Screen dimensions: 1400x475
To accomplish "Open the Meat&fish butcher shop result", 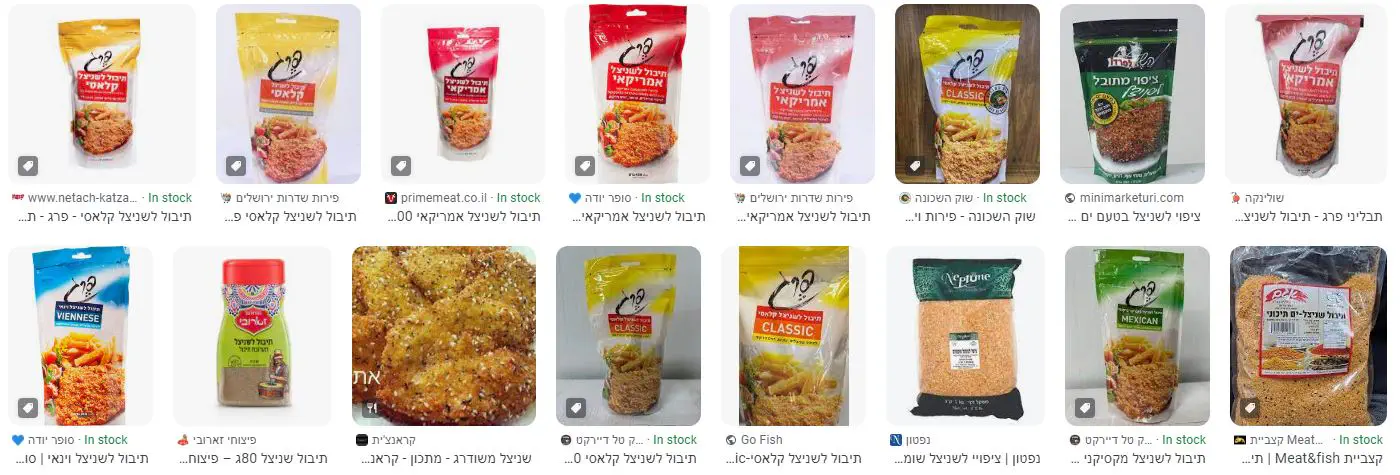I will click(1308, 336).
